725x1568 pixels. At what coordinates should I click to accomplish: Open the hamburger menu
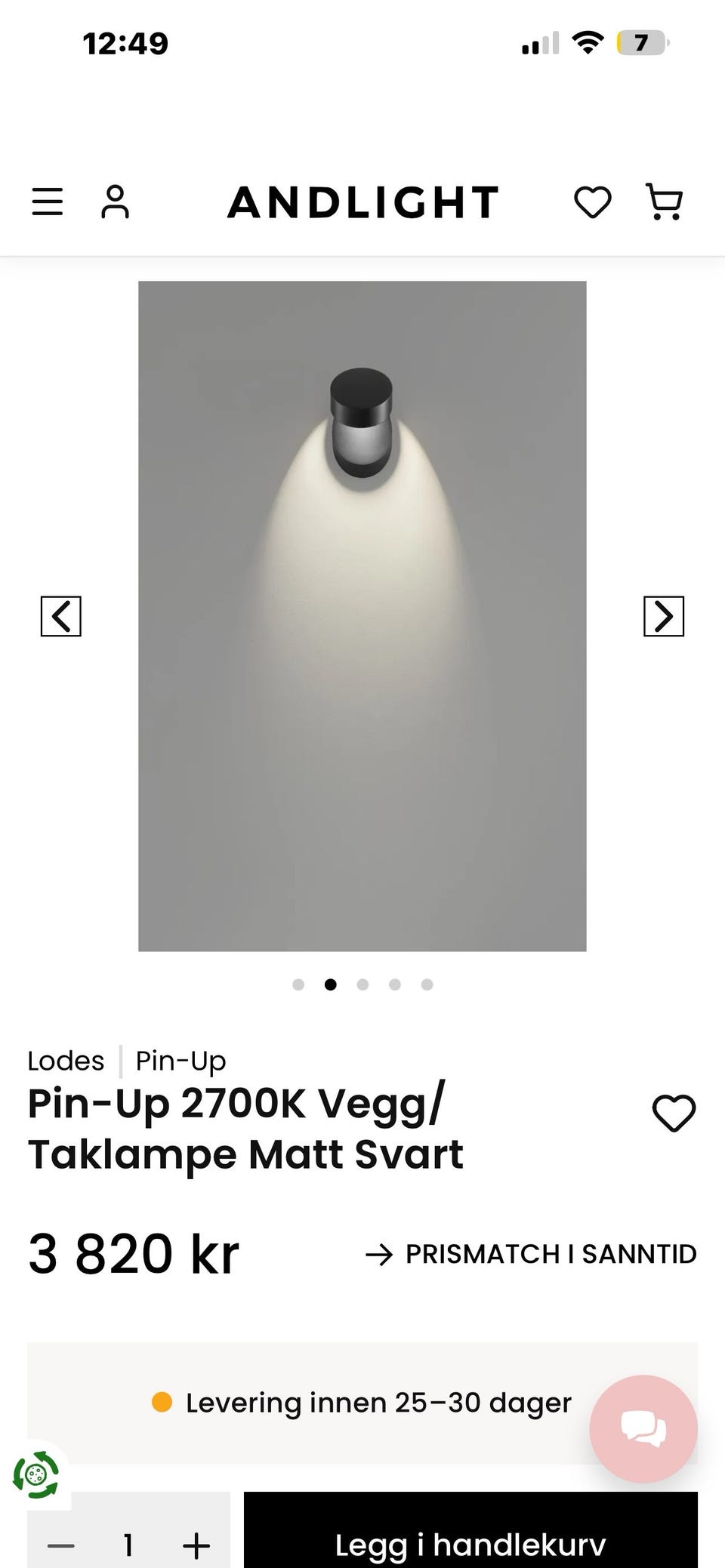[47, 202]
